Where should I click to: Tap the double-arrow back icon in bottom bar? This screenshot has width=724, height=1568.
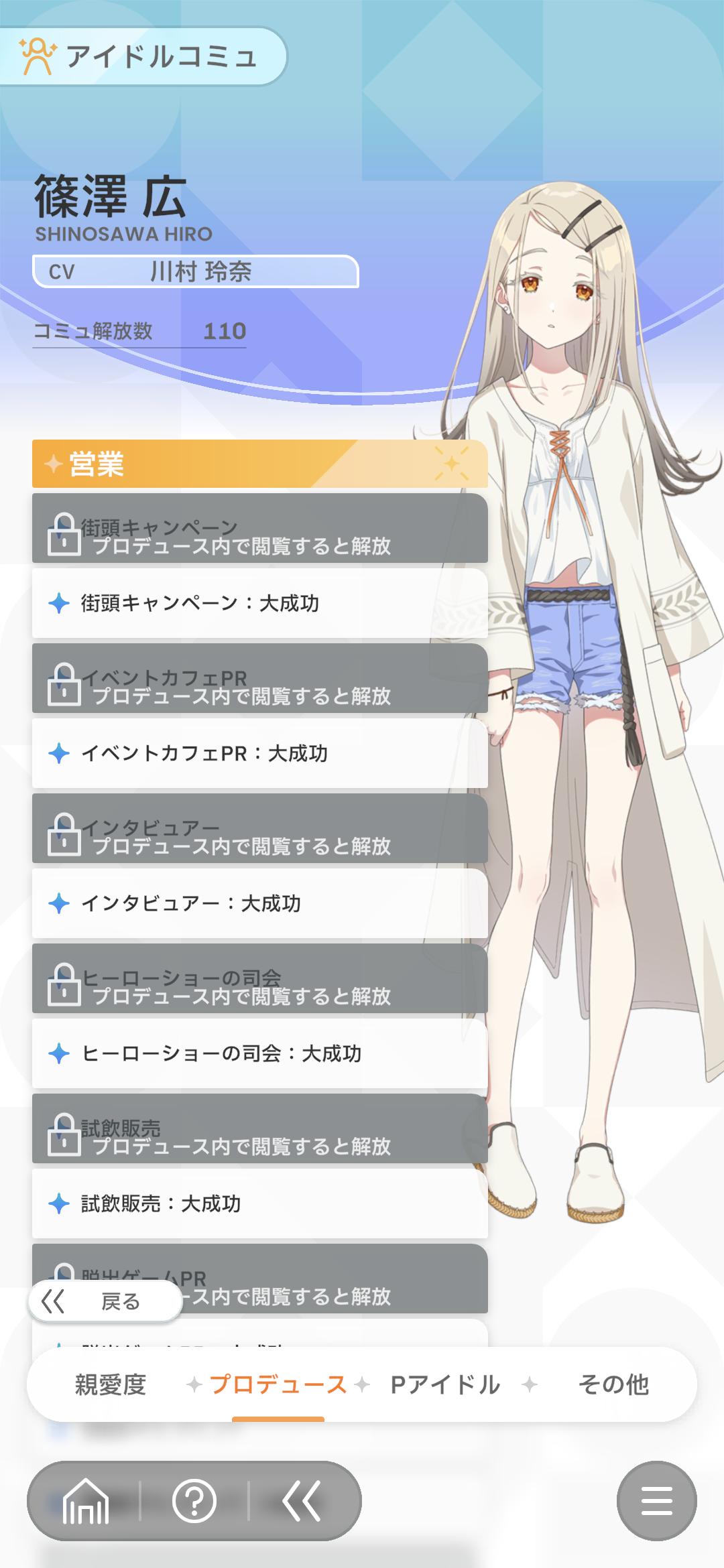click(302, 1501)
